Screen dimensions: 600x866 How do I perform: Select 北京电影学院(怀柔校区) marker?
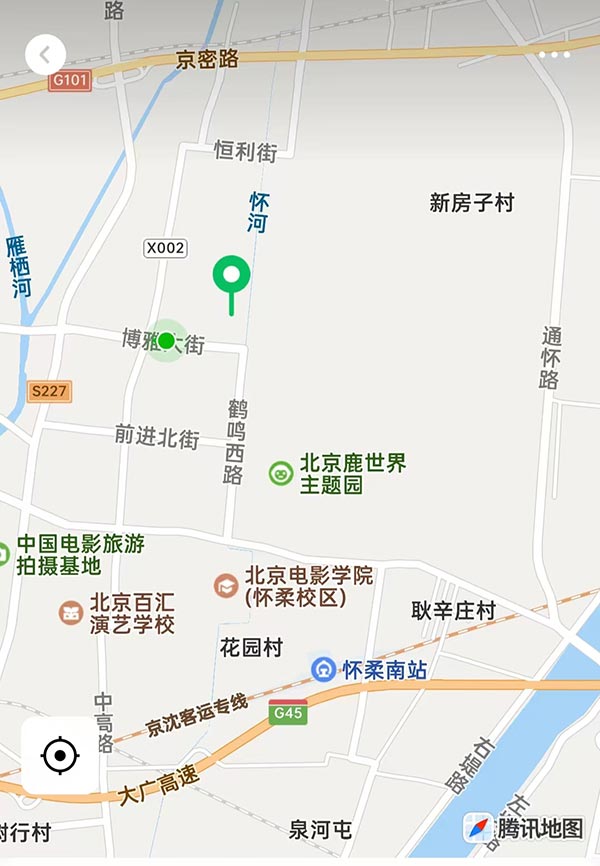click(227, 586)
